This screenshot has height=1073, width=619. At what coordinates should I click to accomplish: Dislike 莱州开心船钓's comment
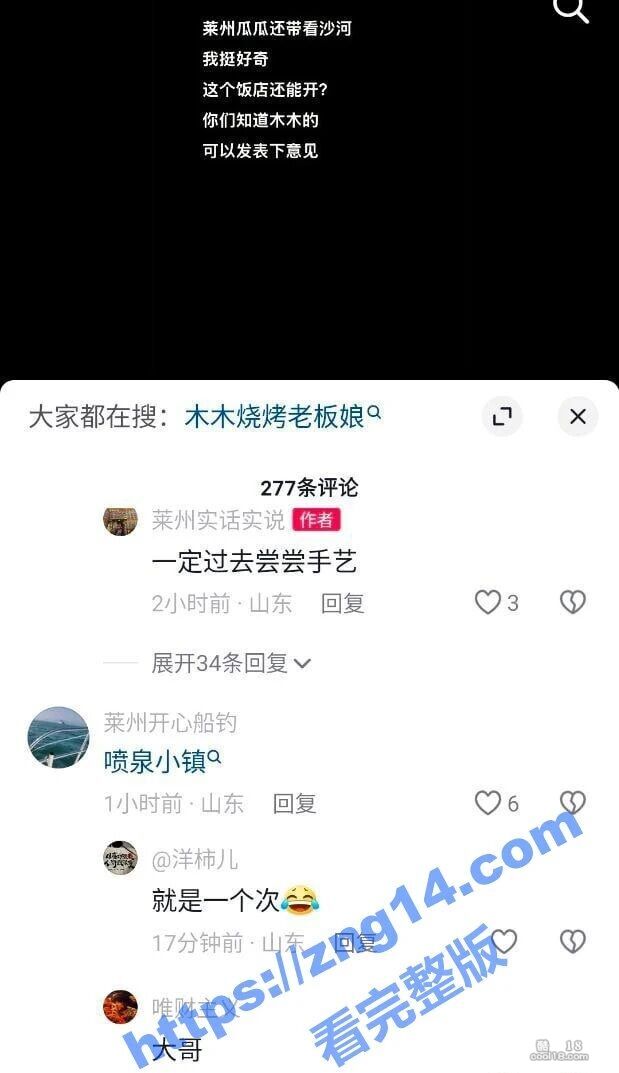point(571,803)
